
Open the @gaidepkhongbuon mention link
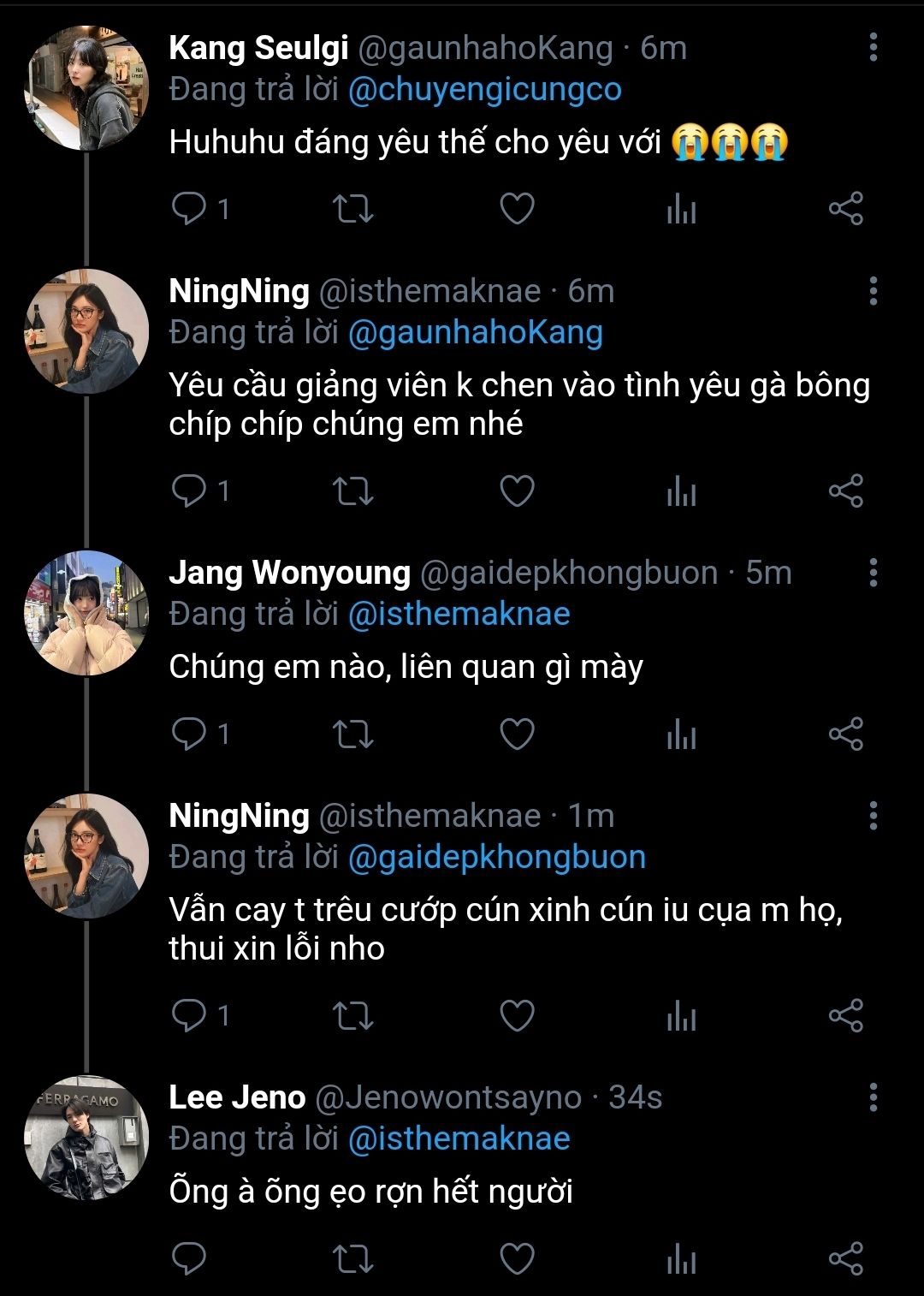point(496,858)
